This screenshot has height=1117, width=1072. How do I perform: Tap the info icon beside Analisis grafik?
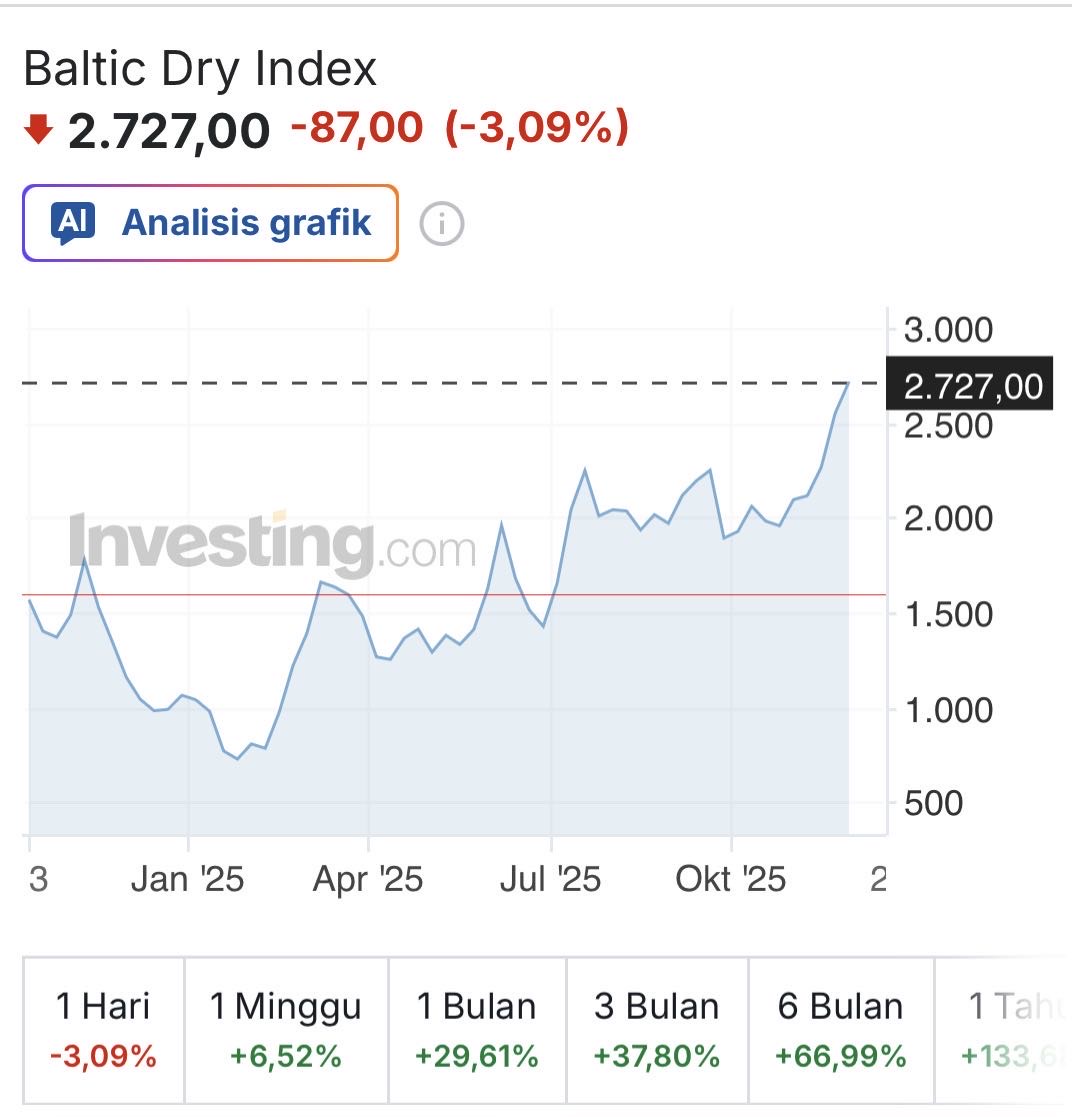click(x=441, y=223)
